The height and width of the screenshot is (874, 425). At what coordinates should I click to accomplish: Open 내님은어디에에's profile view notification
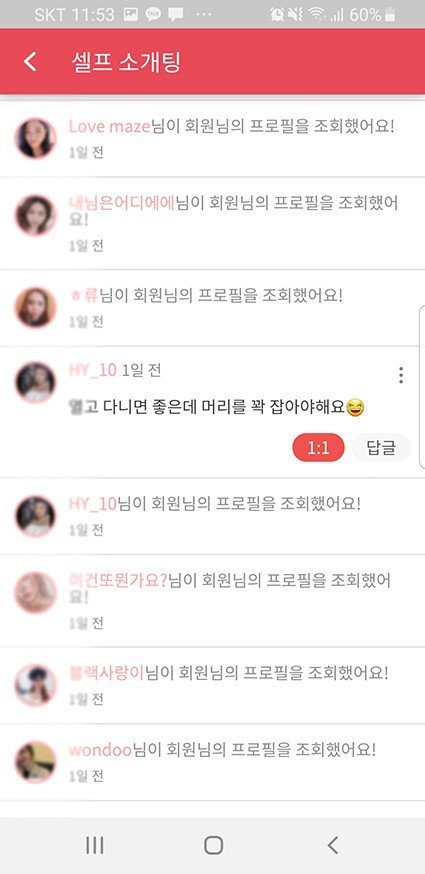pyautogui.click(x=212, y=224)
